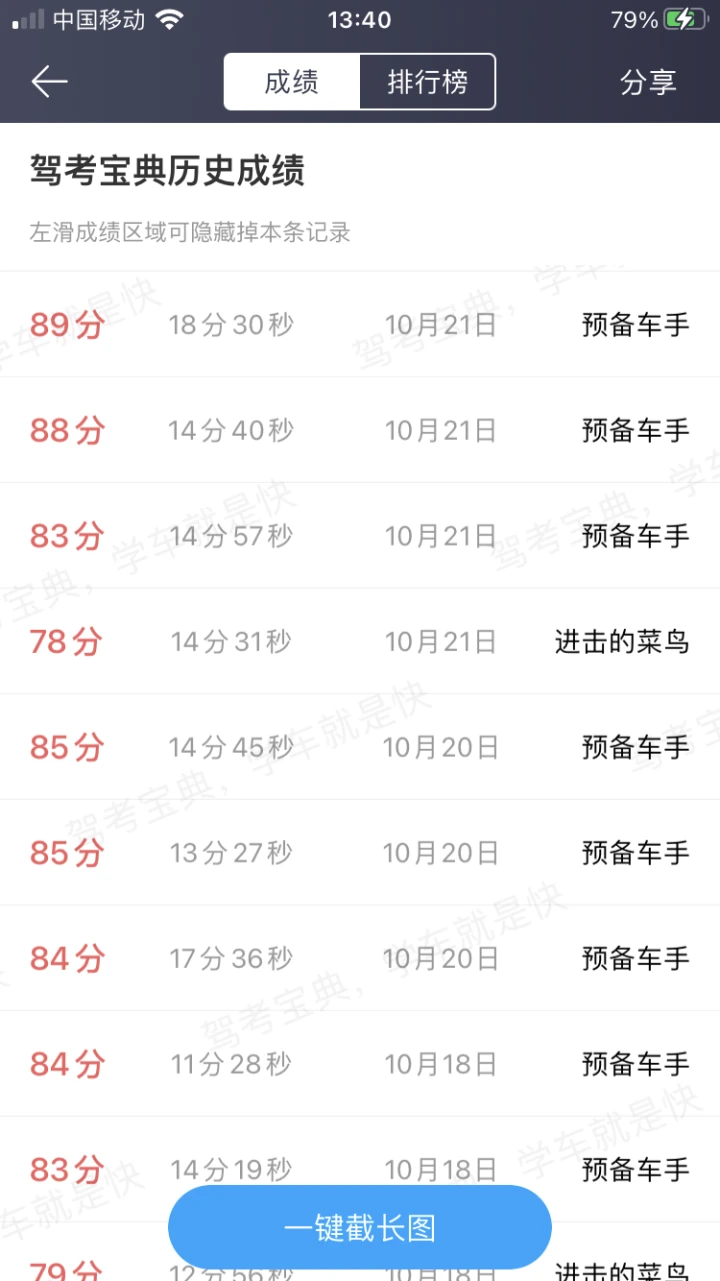Open the 84分 record taking 17分36秒
Viewport: 720px width, 1281px height.
[x=360, y=959]
